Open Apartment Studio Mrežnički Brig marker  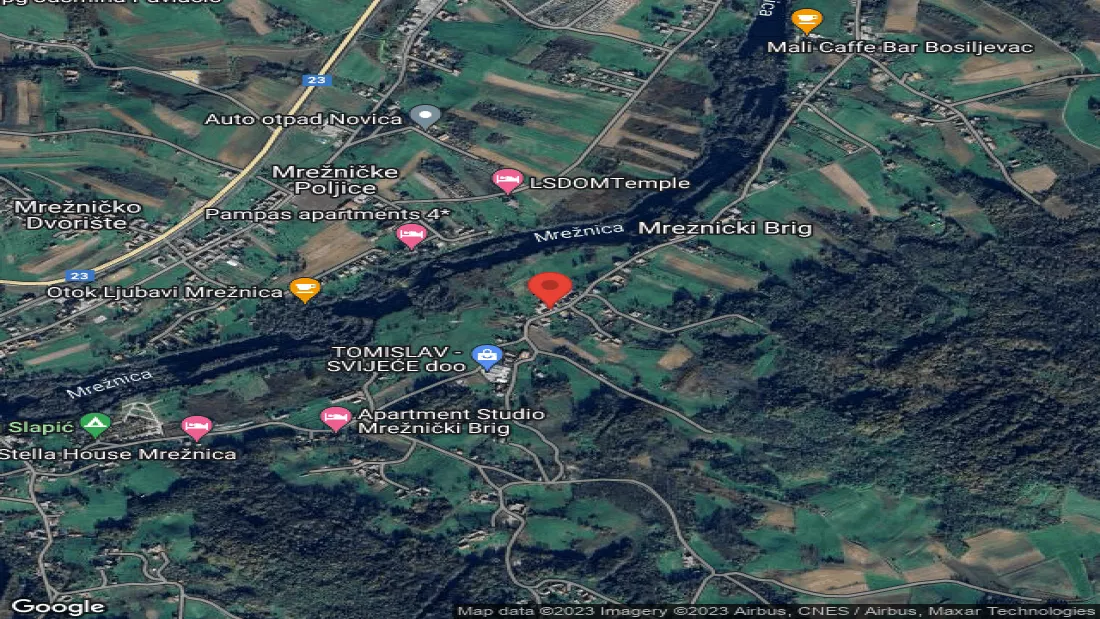(x=335, y=418)
